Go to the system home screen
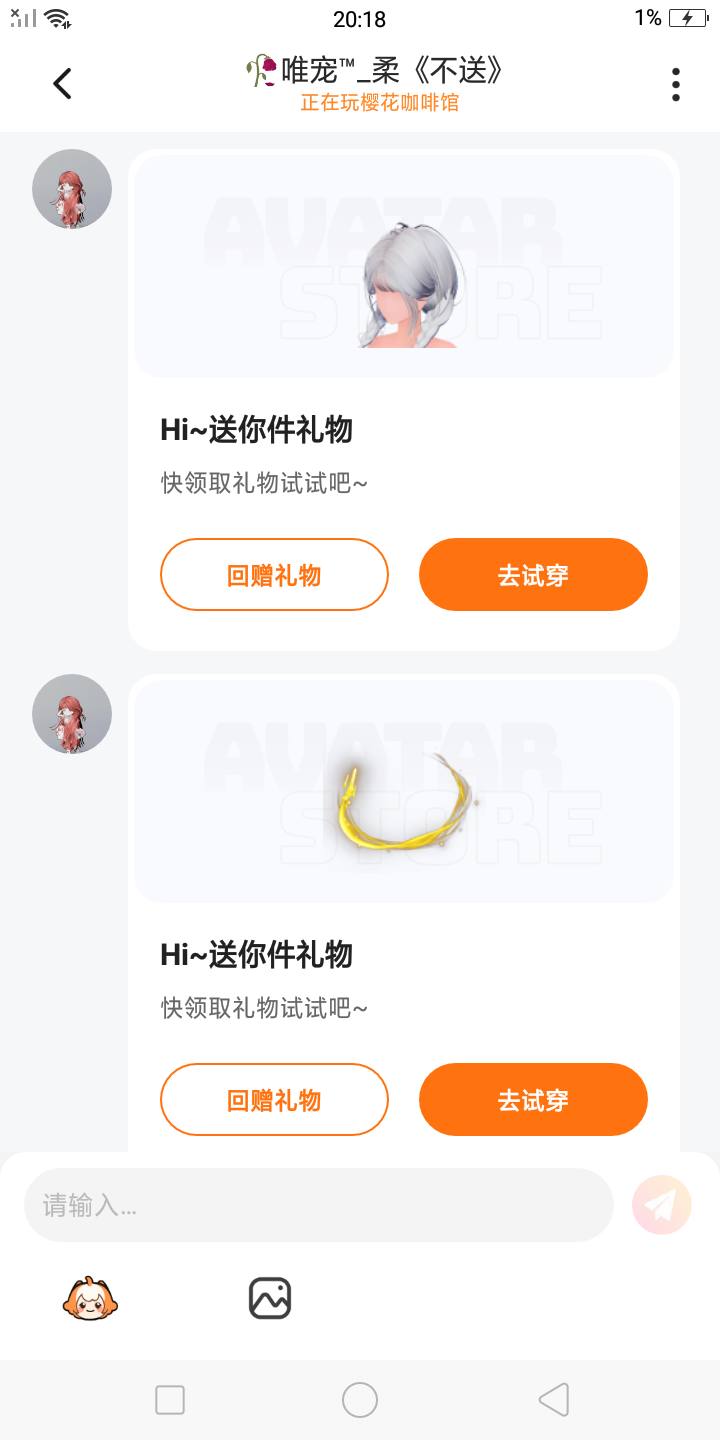720x1440 pixels. click(x=360, y=1400)
